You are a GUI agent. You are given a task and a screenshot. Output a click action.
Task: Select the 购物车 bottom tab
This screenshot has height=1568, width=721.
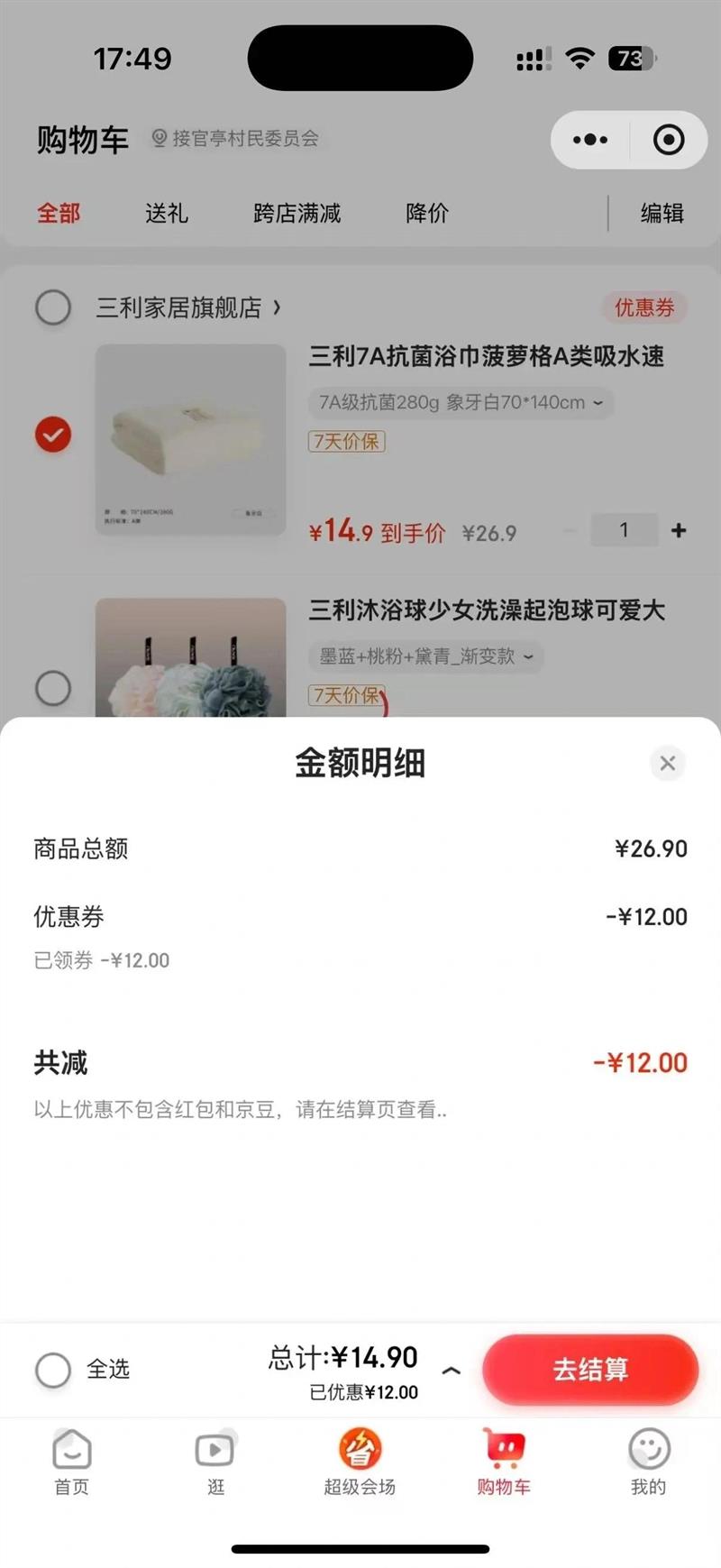[x=504, y=1463]
